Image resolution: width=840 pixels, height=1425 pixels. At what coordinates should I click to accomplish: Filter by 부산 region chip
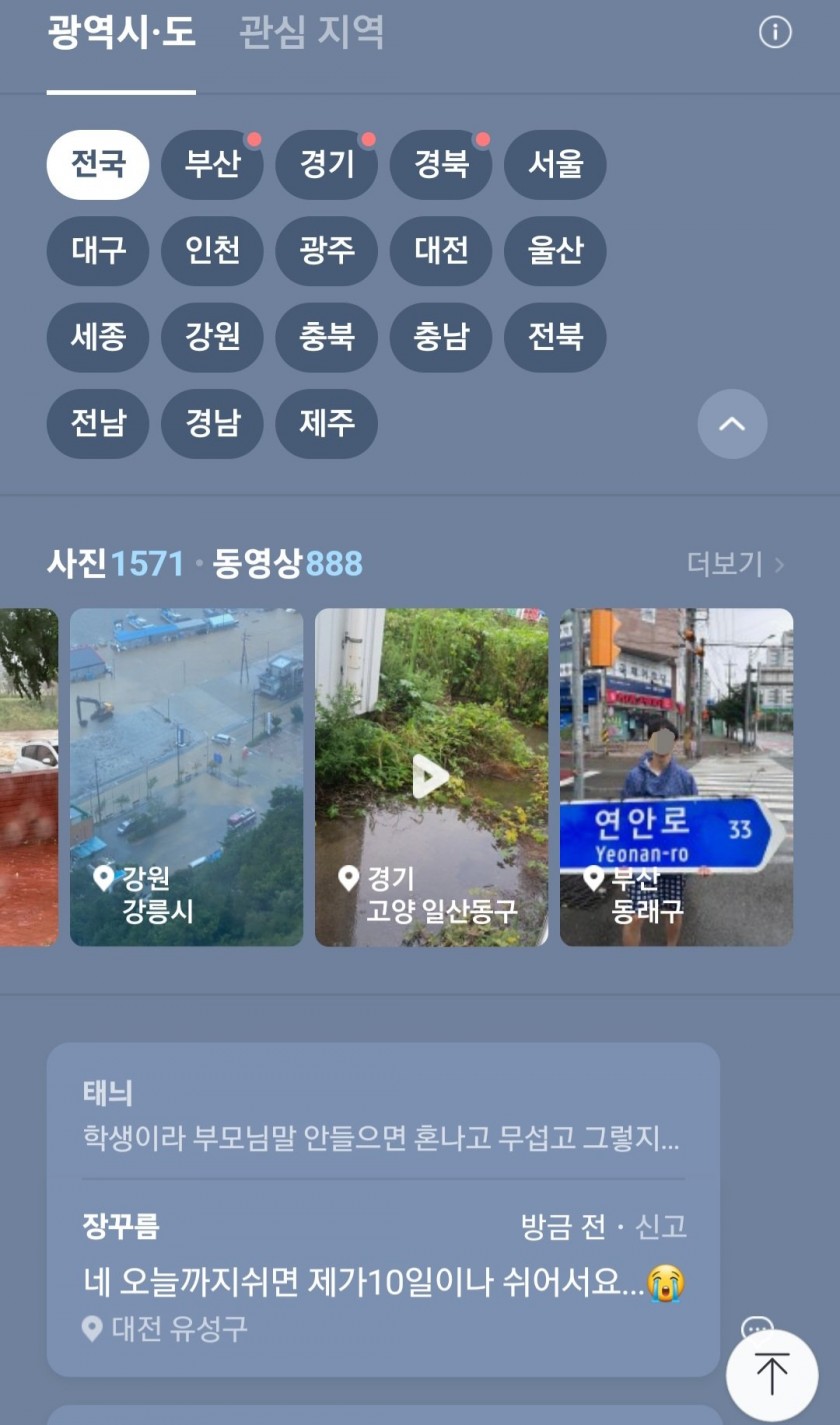(x=212, y=165)
